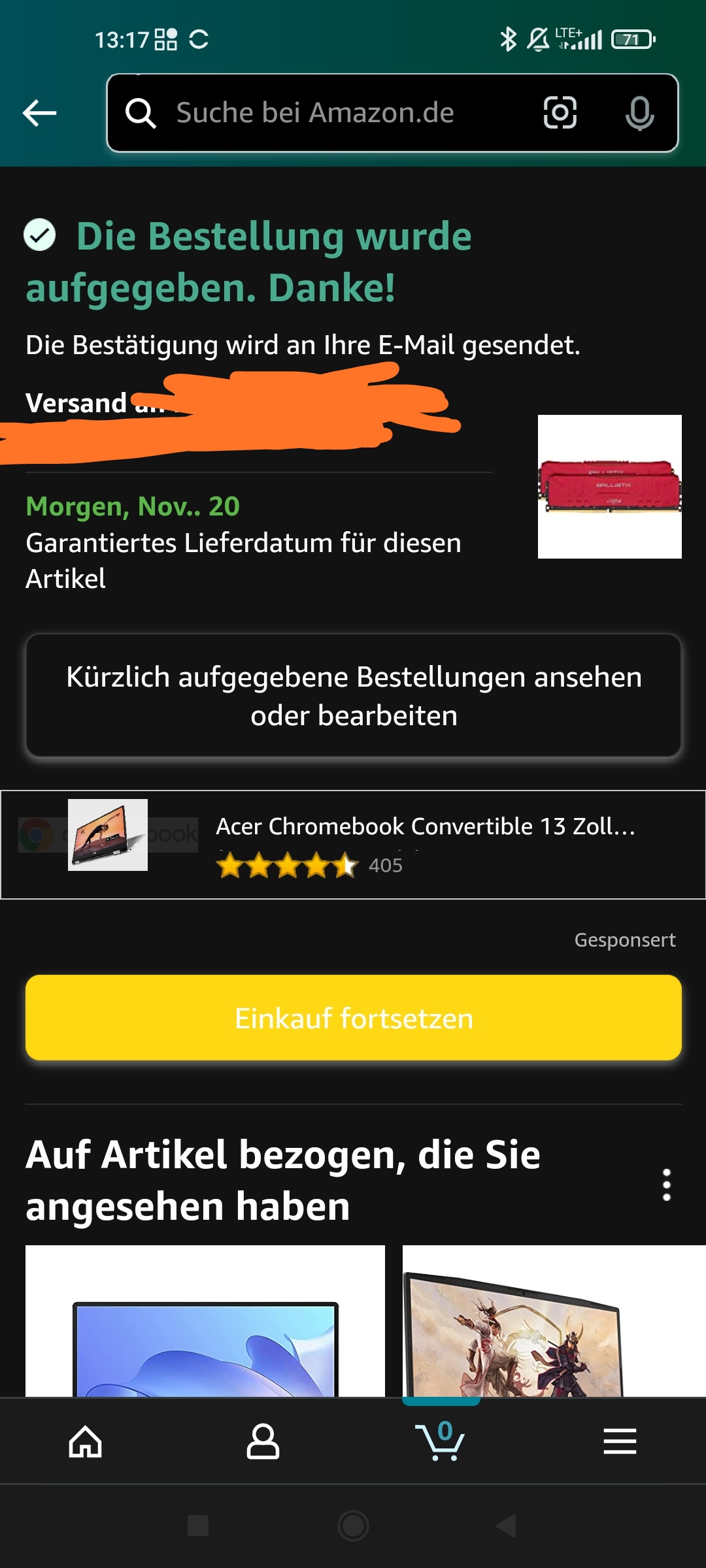Image resolution: width=706 pixels, height=1568 pixels.
Task: Tap Einkauf fortsetzen to continue shopping
Action: coord(354,1017)
